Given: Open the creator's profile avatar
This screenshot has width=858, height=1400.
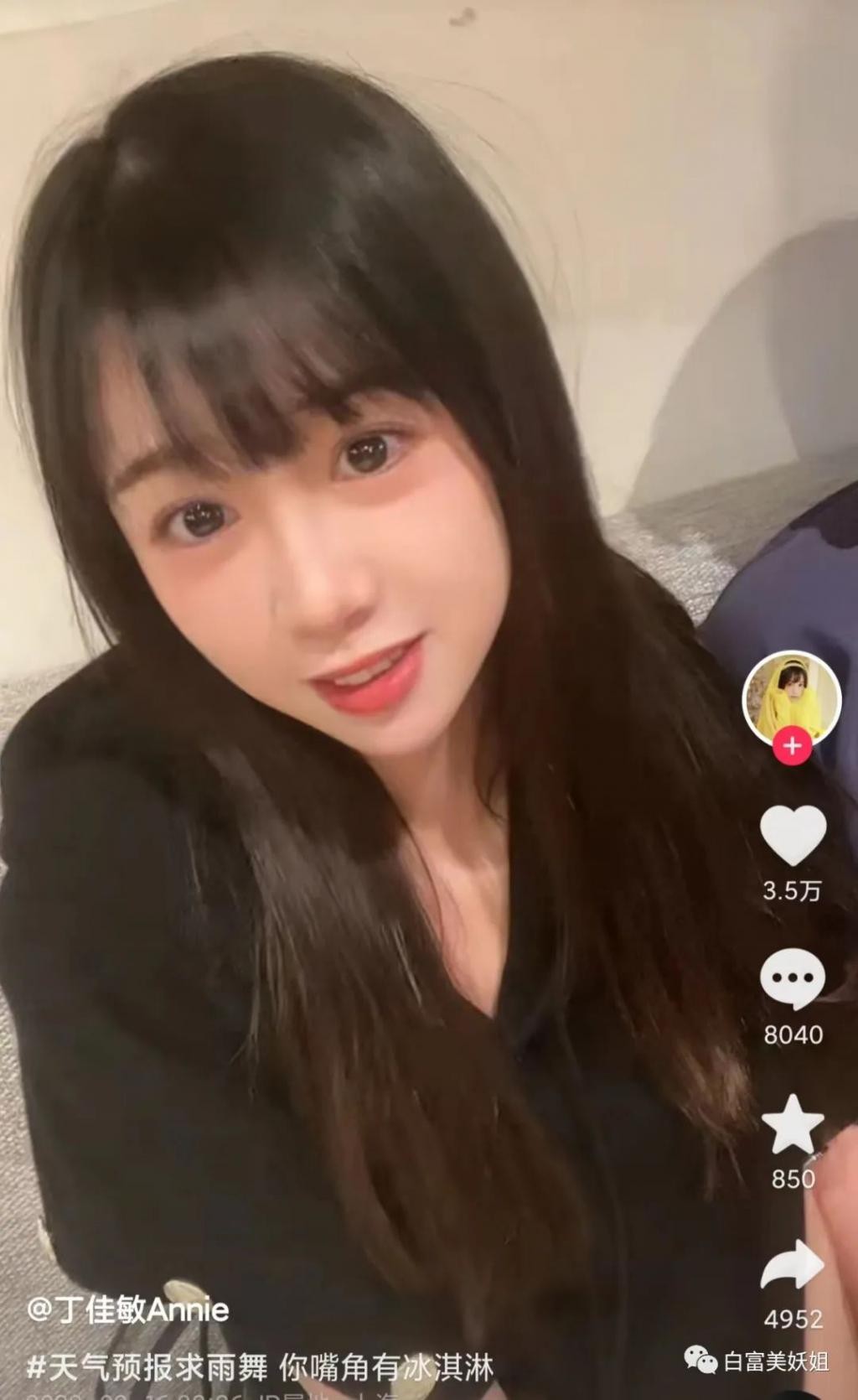Looking at the screenshot, I should (792, 696).
